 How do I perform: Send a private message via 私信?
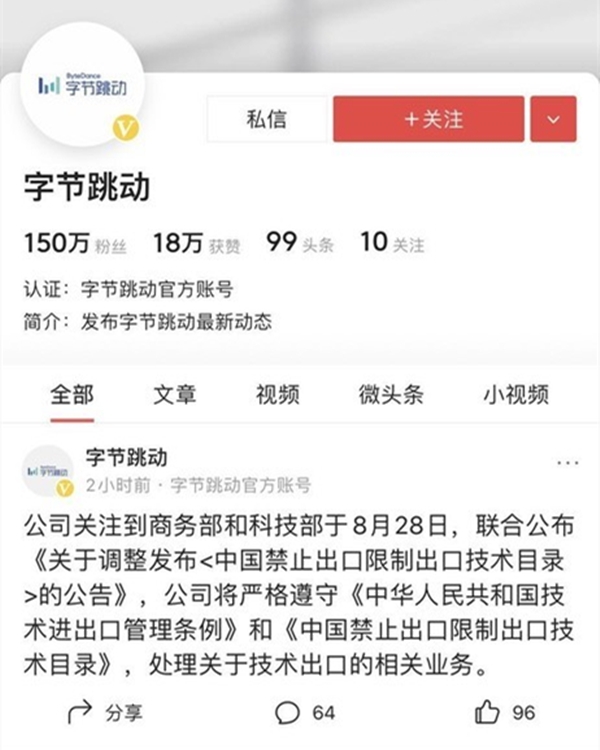(266, 119)
